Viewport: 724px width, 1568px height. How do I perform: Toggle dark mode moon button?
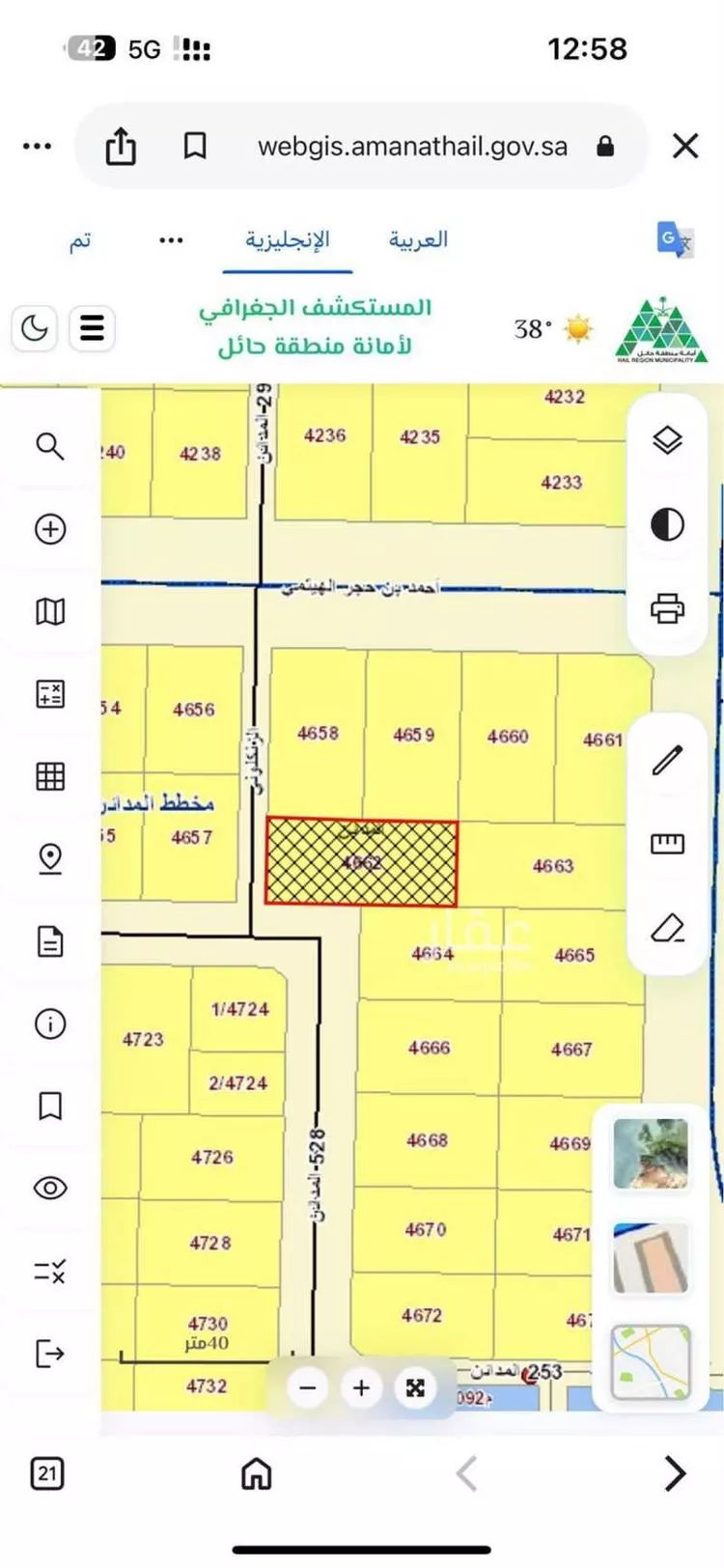35,328
